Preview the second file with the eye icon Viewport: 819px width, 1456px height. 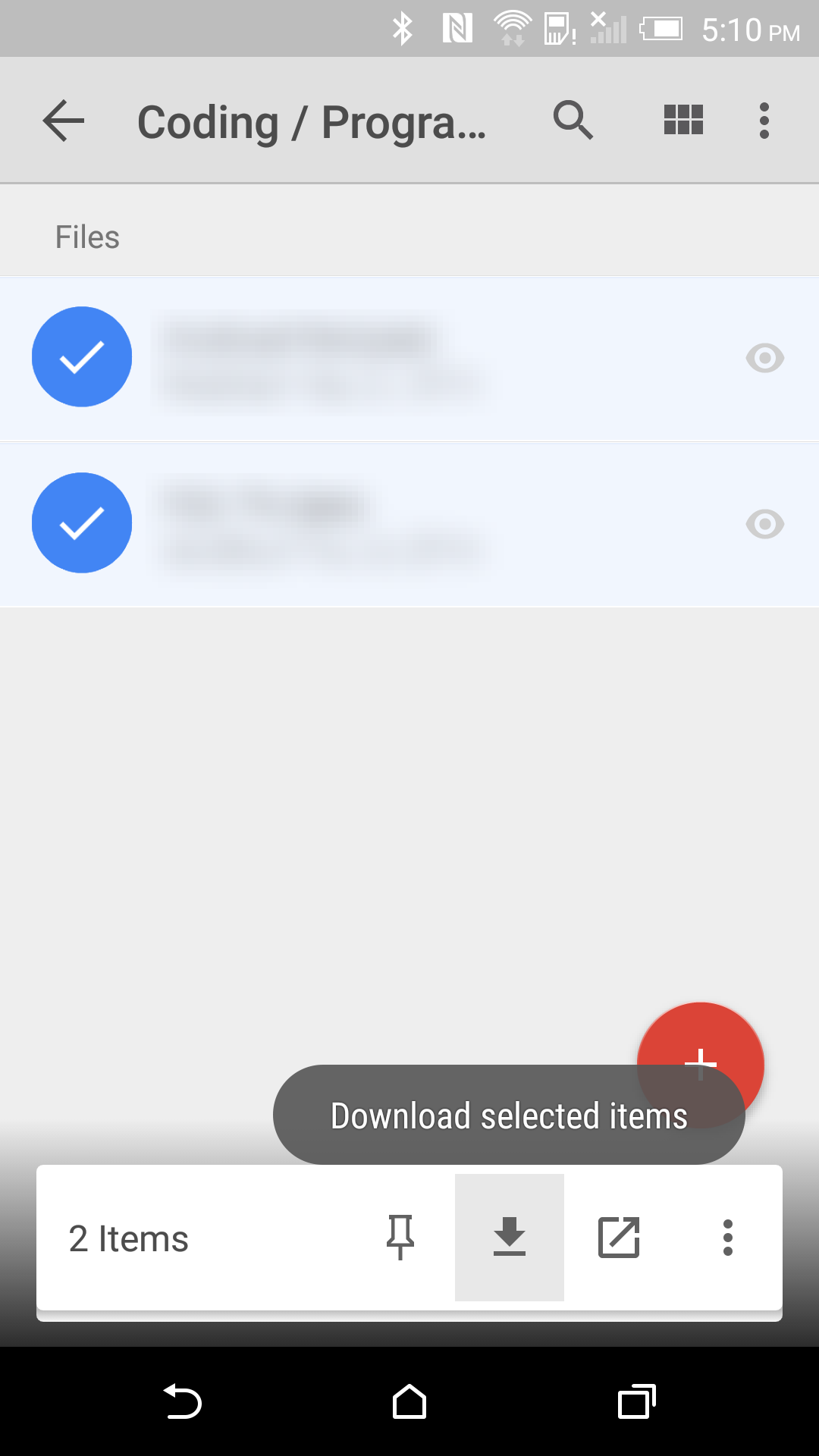765,524
